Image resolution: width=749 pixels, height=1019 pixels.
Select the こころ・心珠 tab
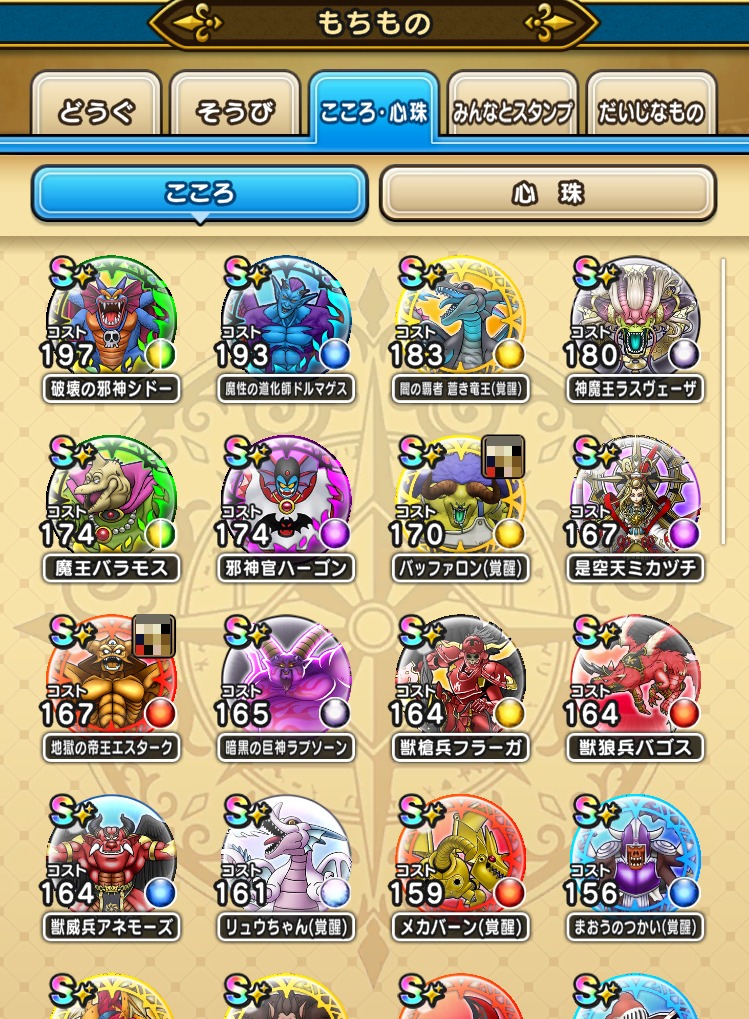coord(373,111)
